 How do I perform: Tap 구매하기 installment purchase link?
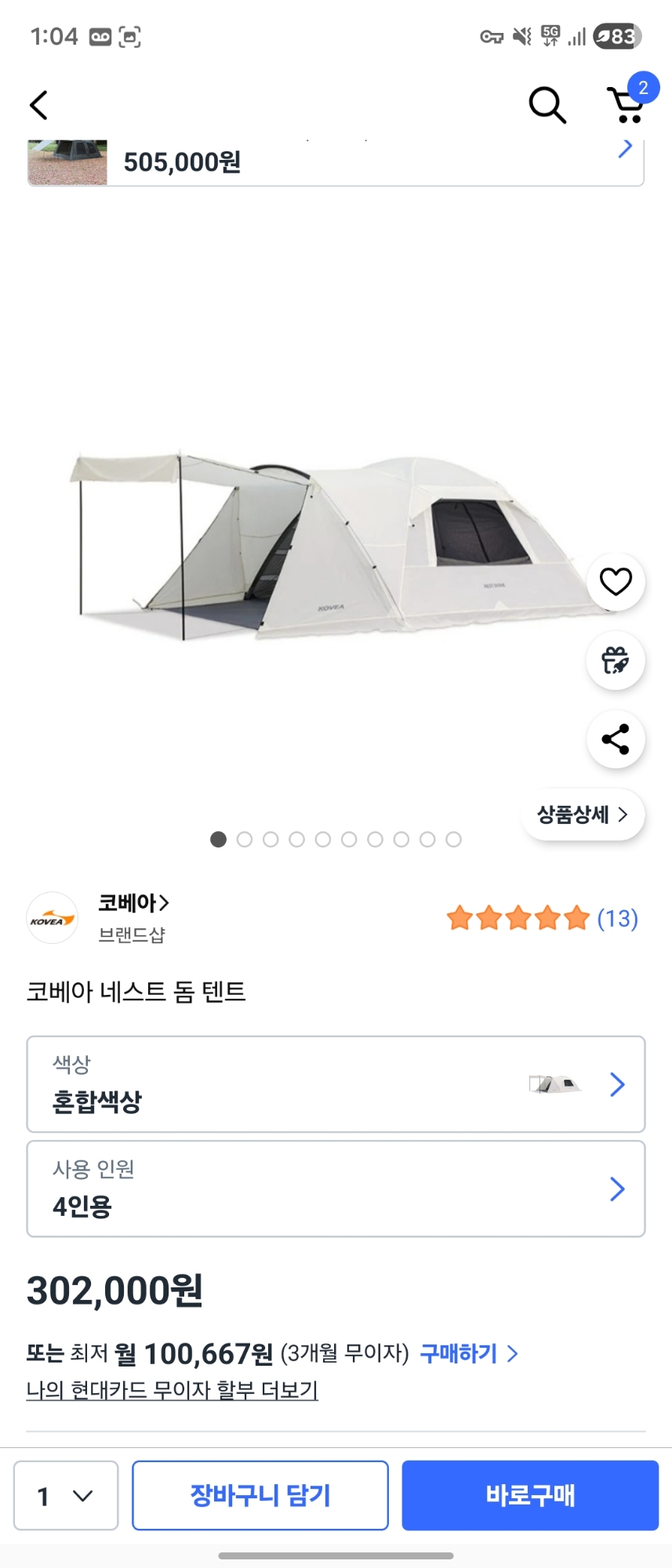tap(469, 1354)
